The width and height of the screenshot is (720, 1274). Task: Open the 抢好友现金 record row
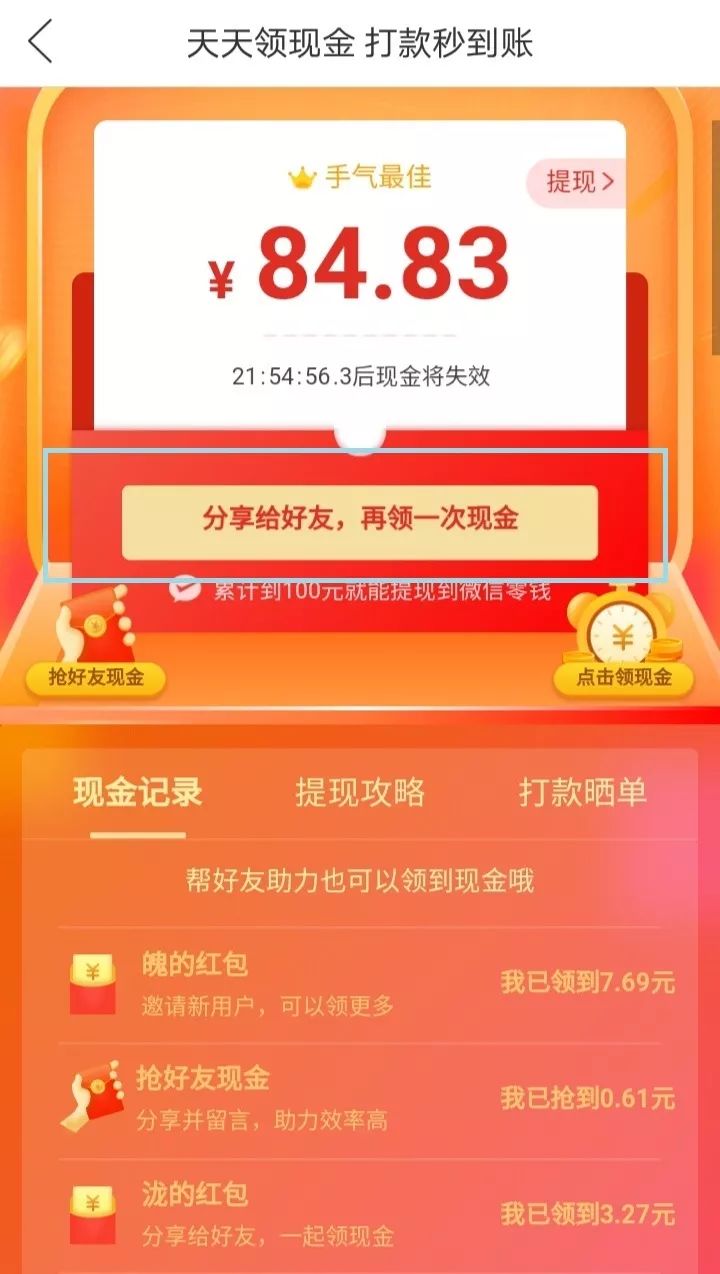360,1098
